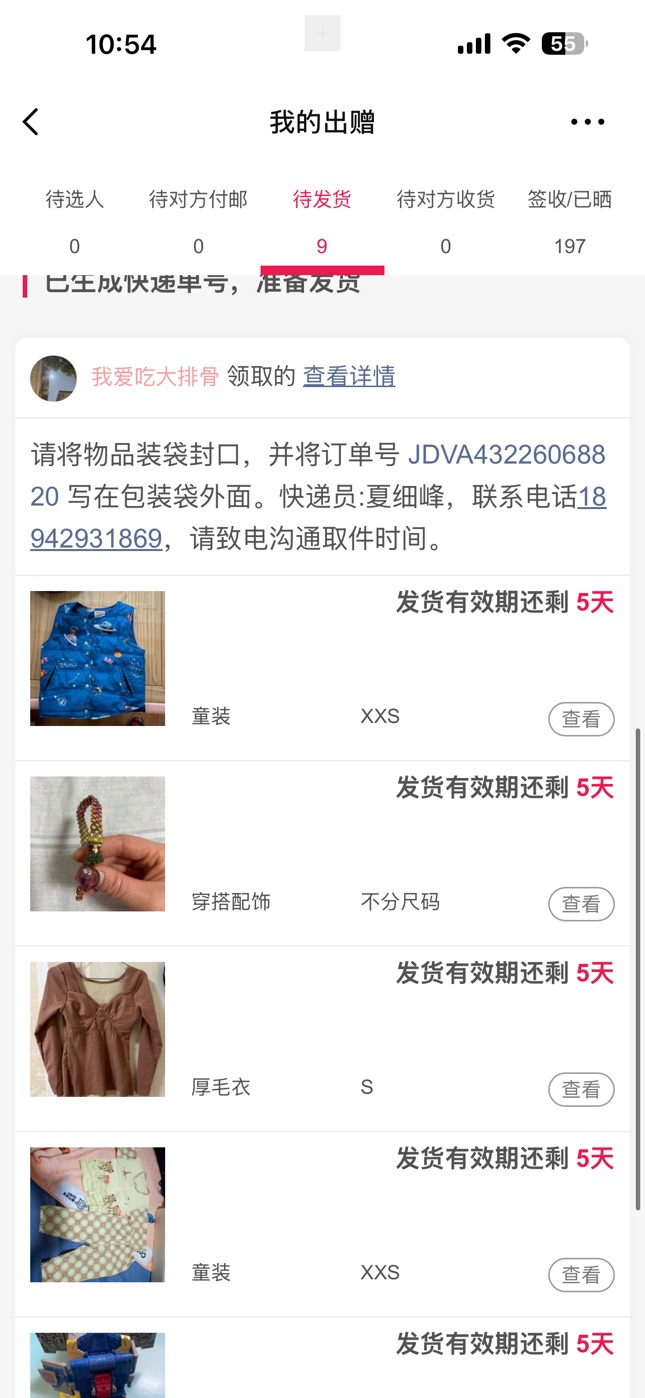View the blue vest 童装 item
The height and width of the screenshot is (1398, 645).
[581, 719]
